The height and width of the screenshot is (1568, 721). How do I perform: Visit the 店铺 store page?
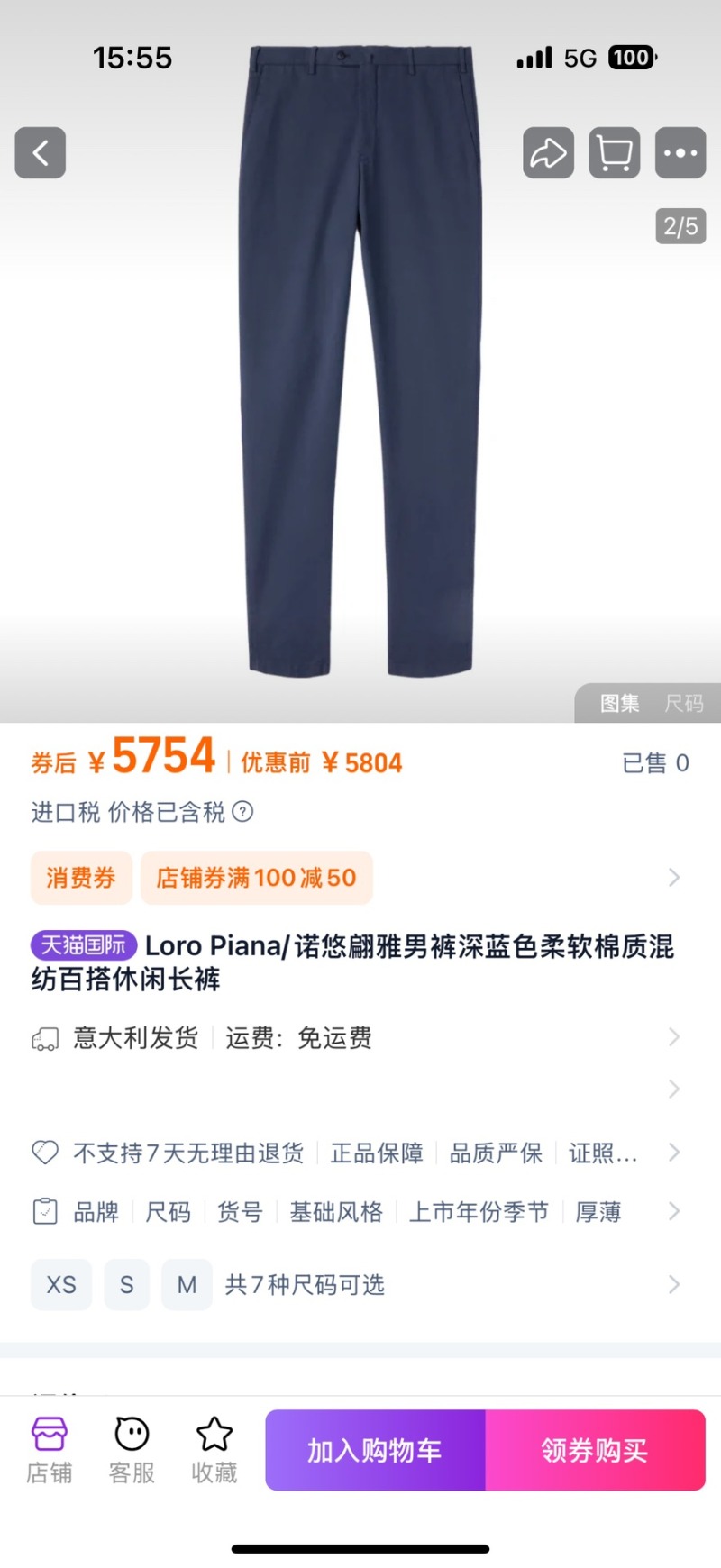(50, 1449)
